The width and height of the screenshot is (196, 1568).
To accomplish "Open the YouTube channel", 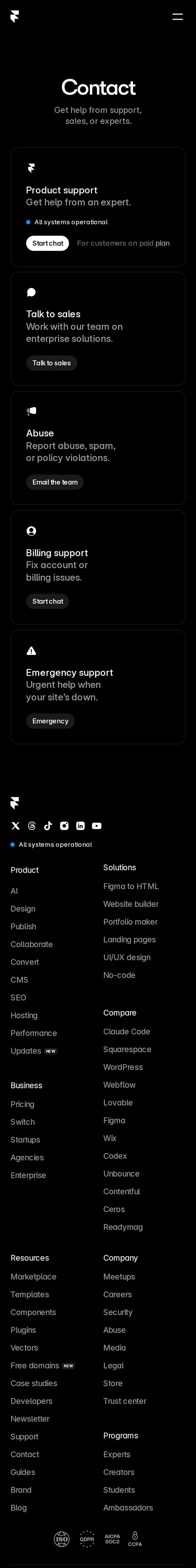I will [x=97, y=826].
